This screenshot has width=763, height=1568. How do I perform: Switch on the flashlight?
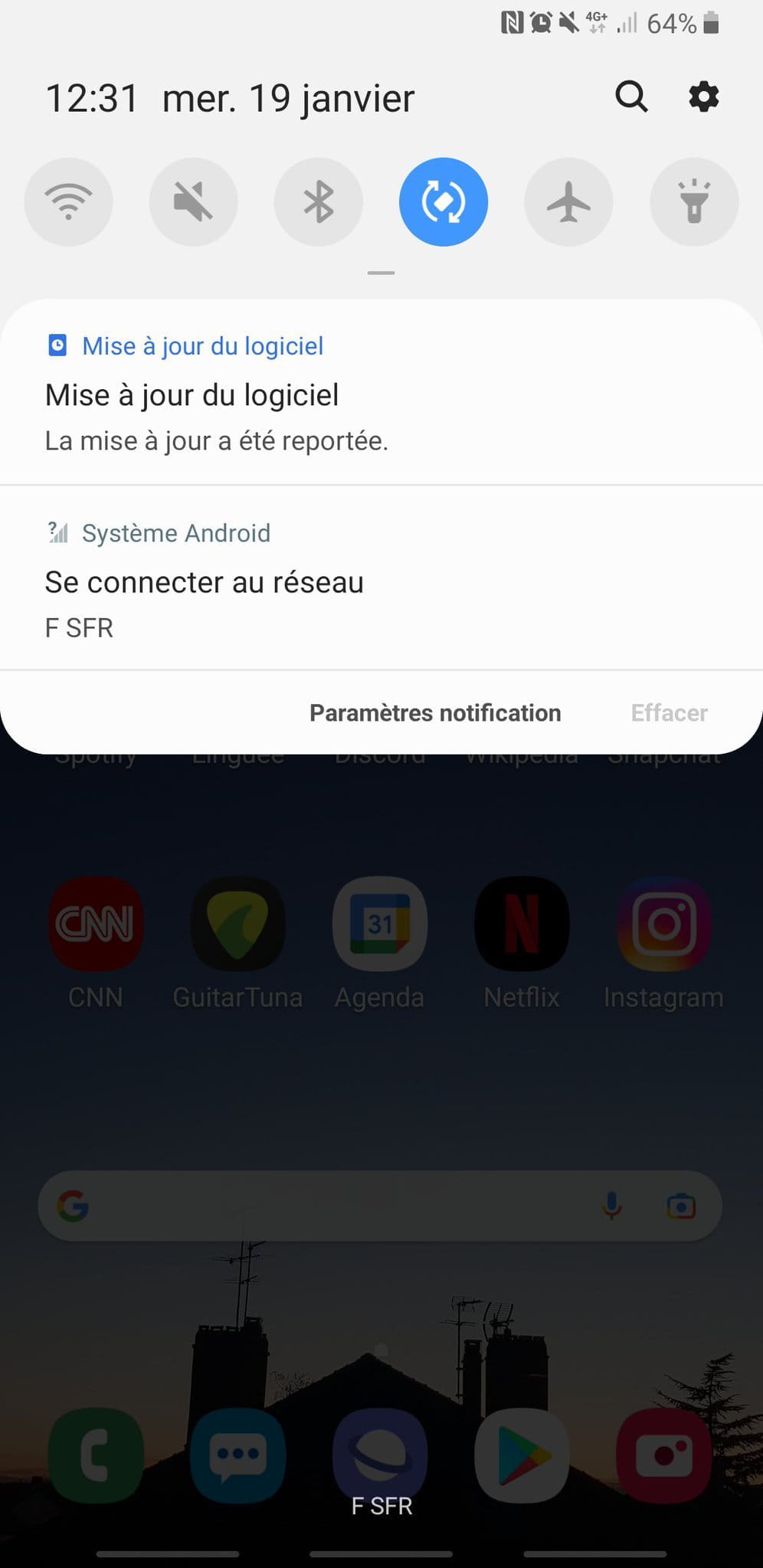point(694,202)
